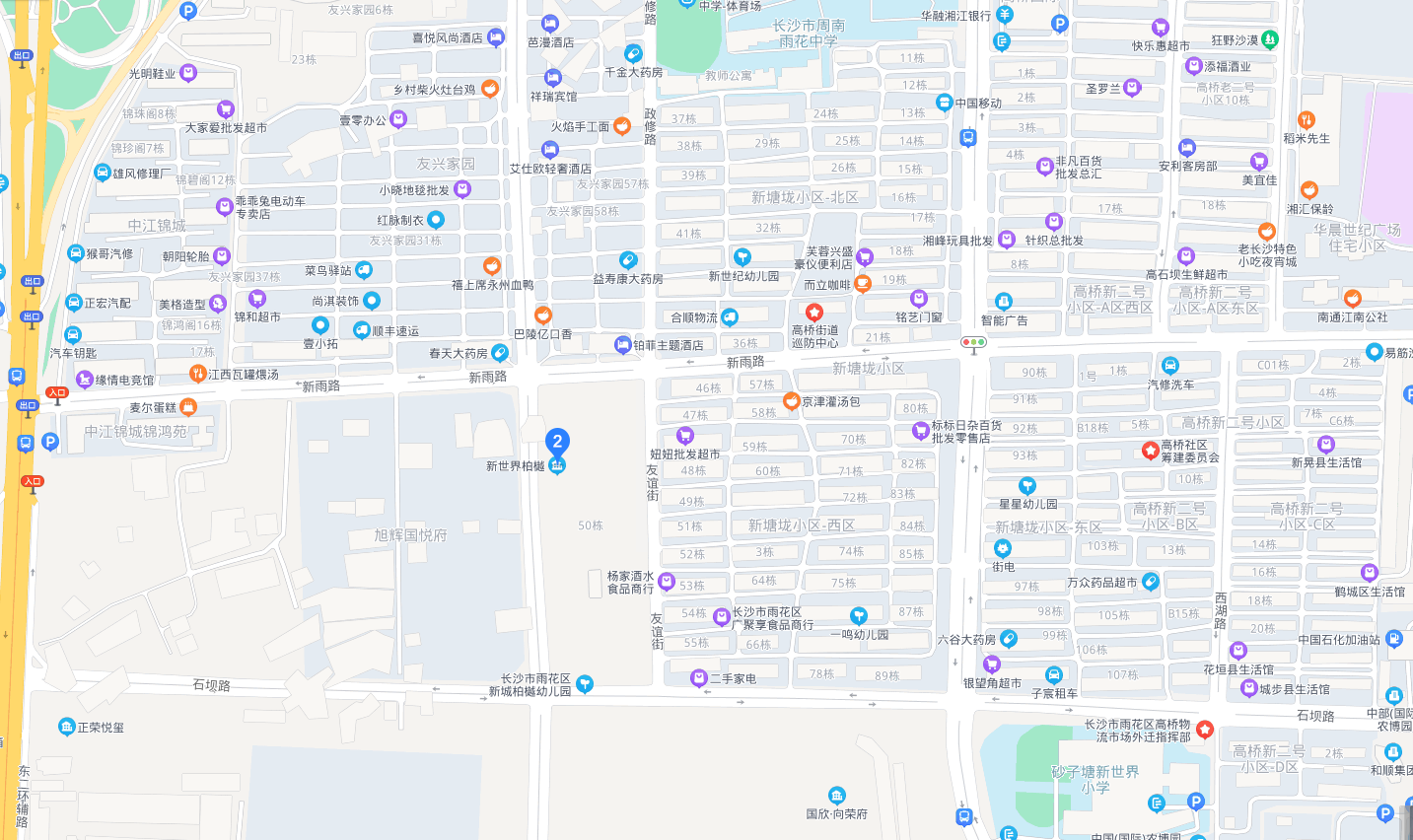Select the 麦尔蛋糕 bakery marker
Image resolution: width=1413 pixels, height=840 pixels.
(x=188, y=407)
